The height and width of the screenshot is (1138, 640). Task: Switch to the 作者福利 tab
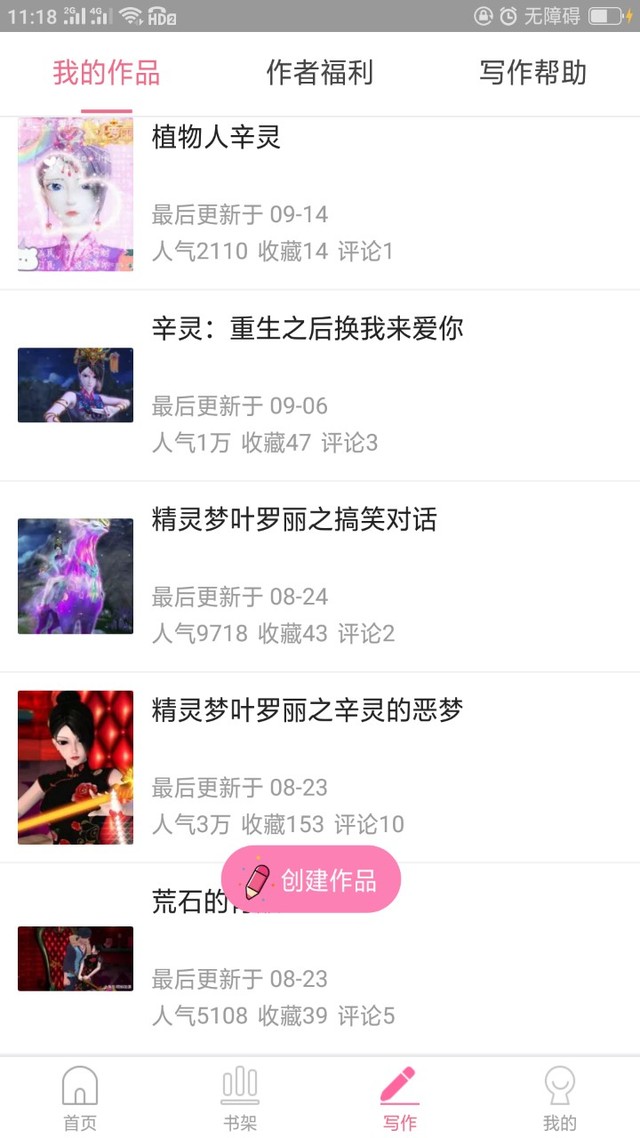coord(319,73)
